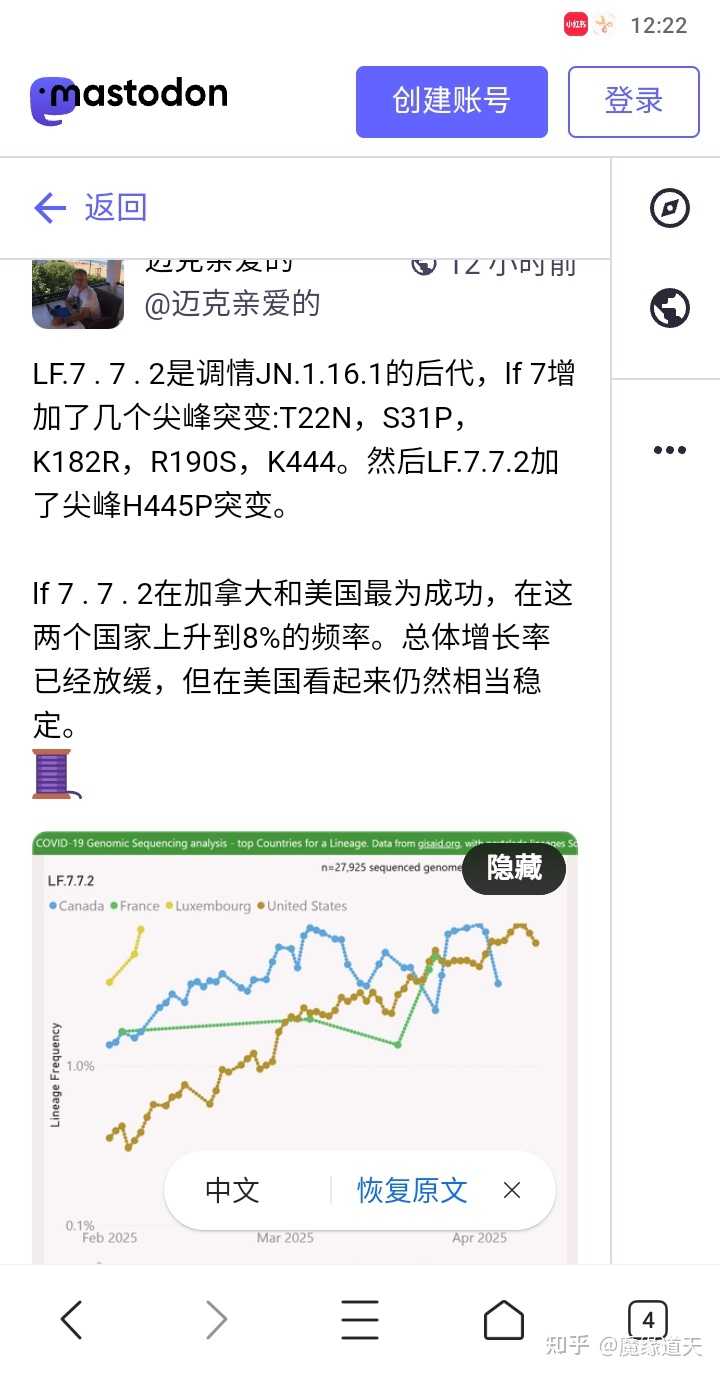This screenshot has width=720, height=1376.
Task: Open the three-dot more menu
Action: tap(669, 450)
